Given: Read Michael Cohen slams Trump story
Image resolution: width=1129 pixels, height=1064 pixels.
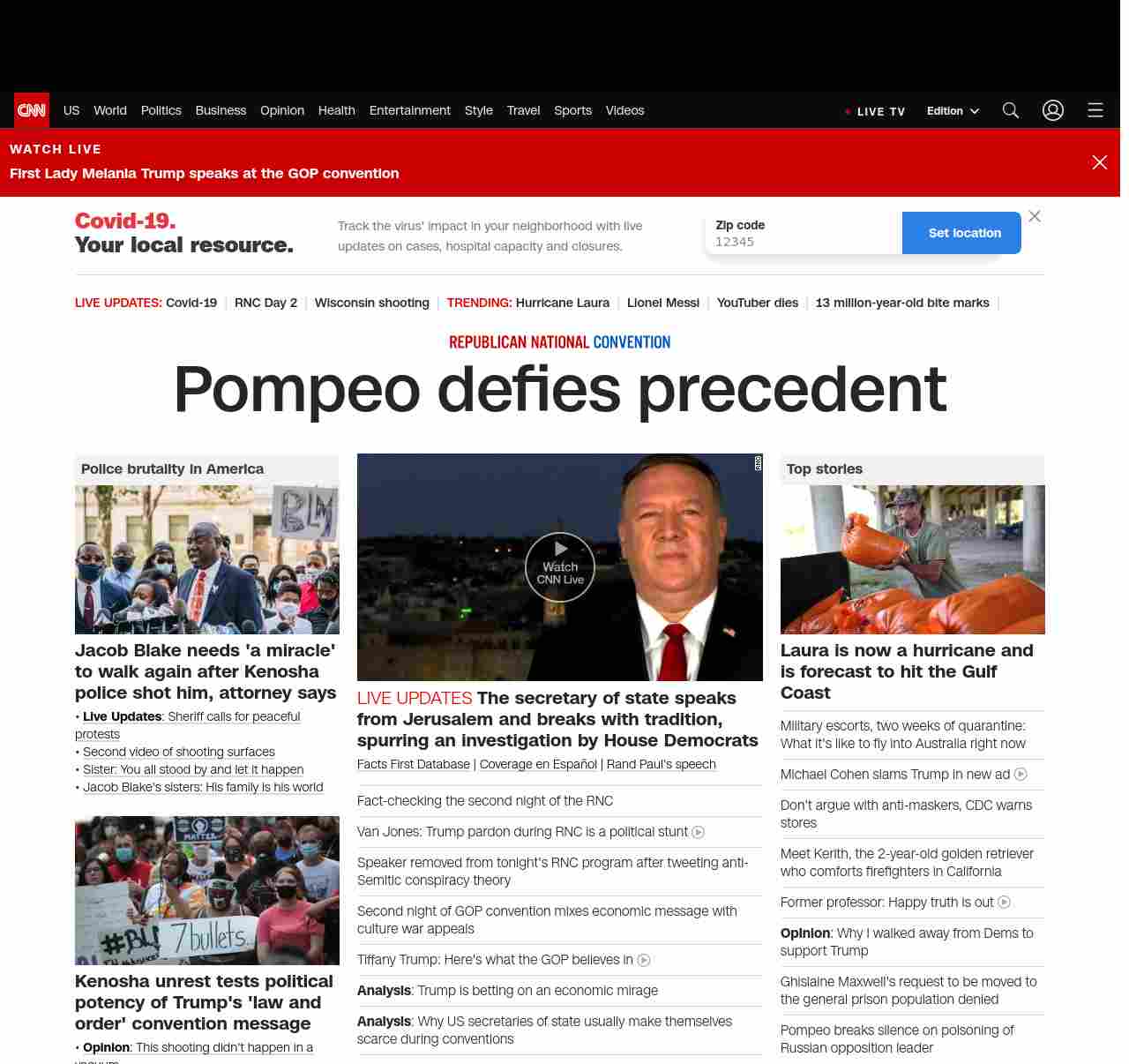Looking at the screenshot, I should tap(894, 774).
